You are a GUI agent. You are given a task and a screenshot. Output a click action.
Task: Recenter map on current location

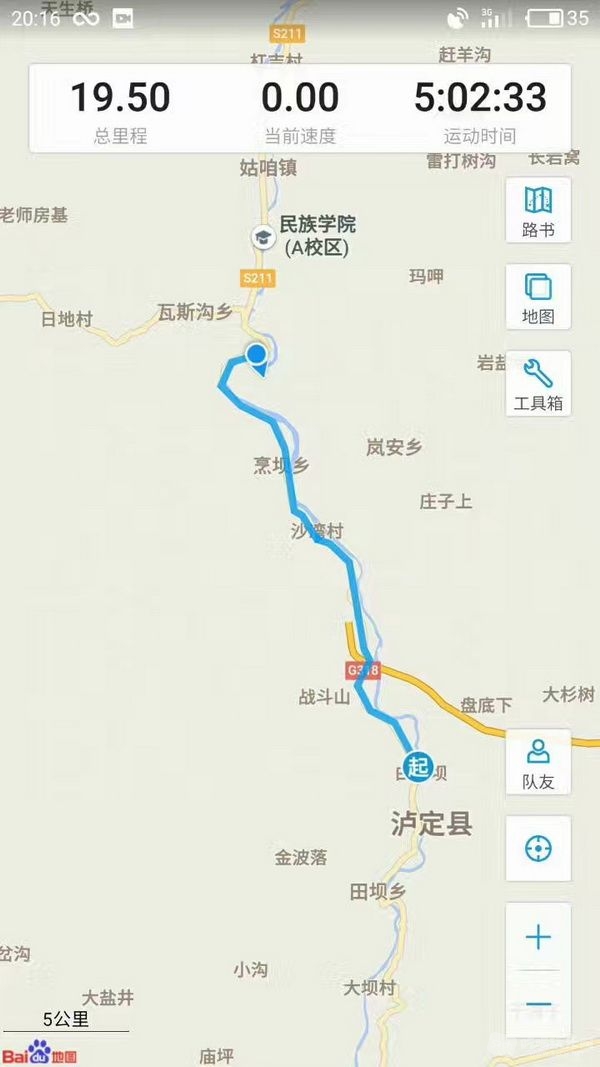click(x=538, y=849)
